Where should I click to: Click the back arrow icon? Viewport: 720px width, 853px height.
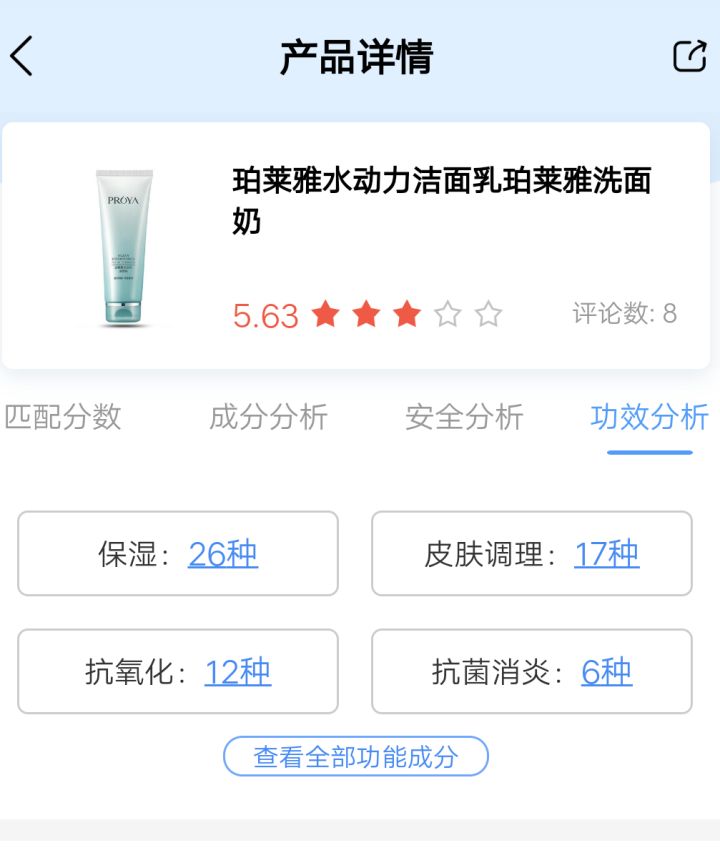click(x=22, y=57)
